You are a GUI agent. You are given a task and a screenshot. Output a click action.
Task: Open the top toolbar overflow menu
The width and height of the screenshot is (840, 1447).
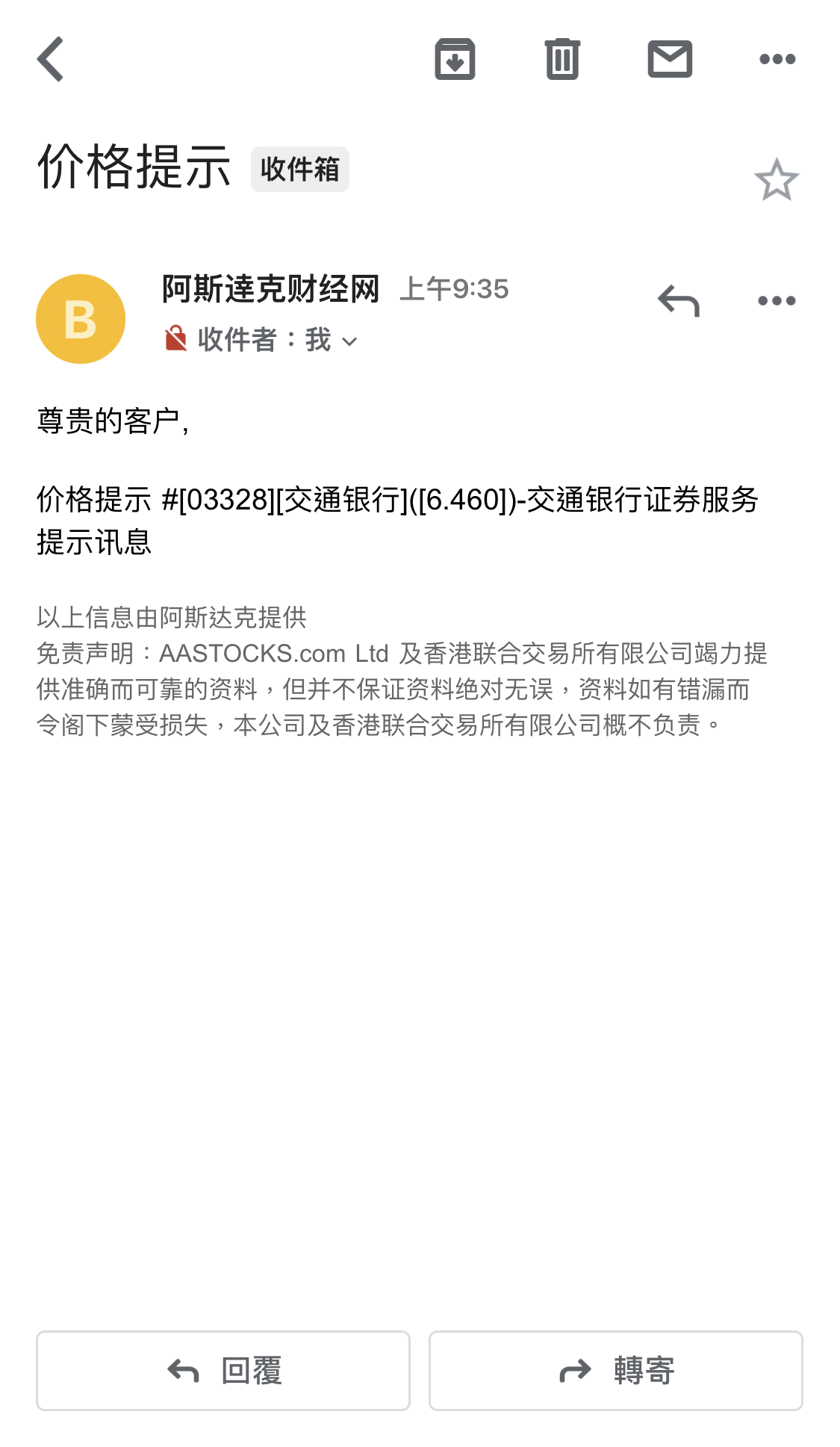[777, 59]
